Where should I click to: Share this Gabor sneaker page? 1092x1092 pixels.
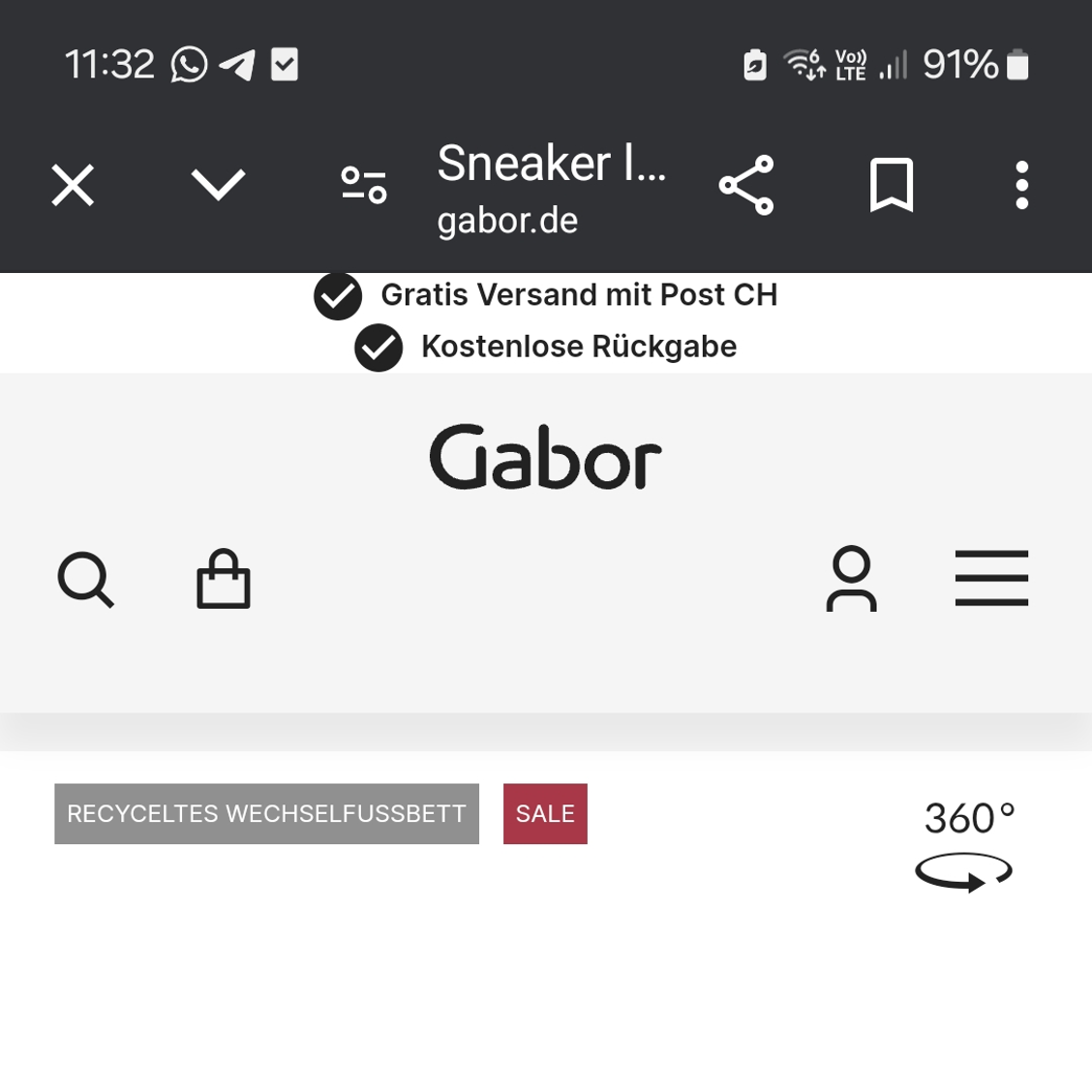[x=746, y=185]
